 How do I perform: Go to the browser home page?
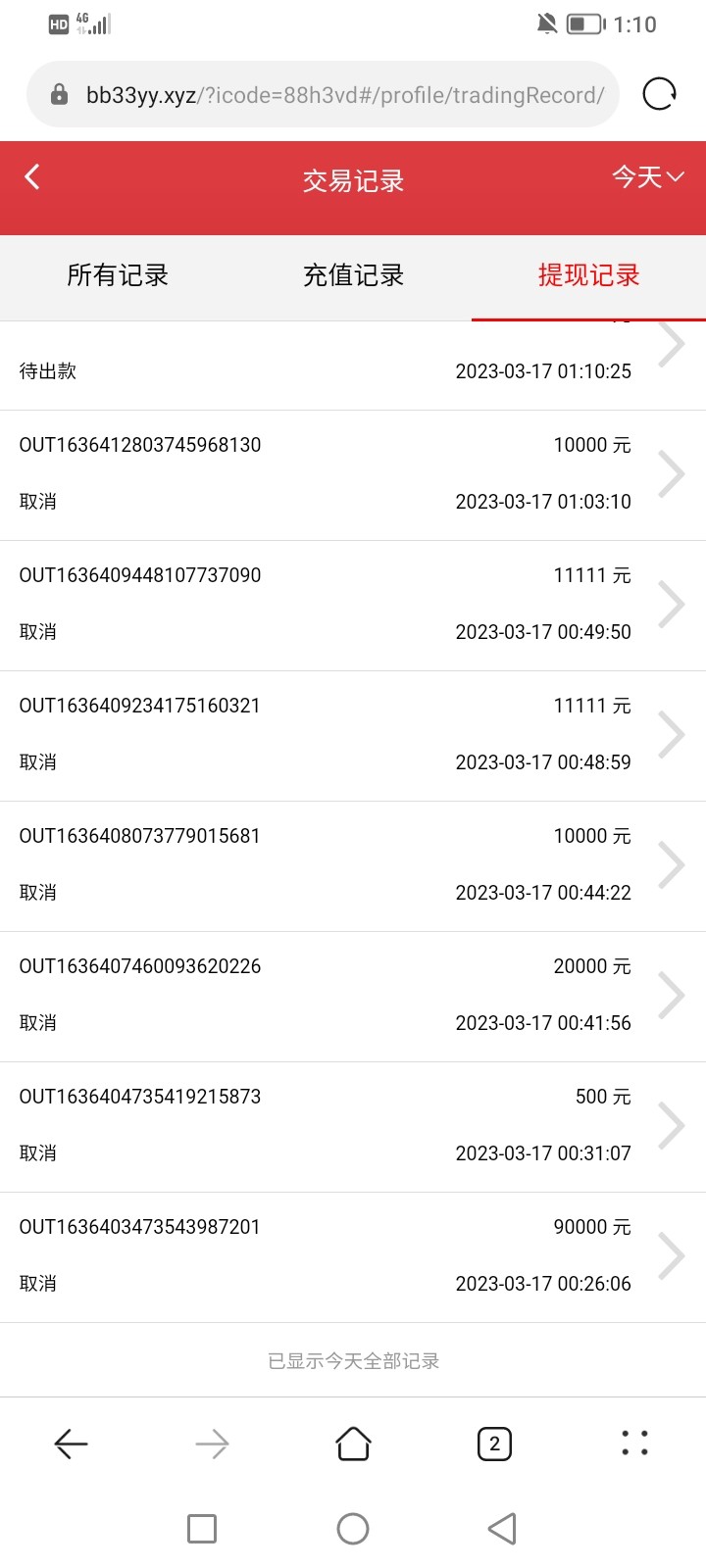click(x=353, y=1444)
